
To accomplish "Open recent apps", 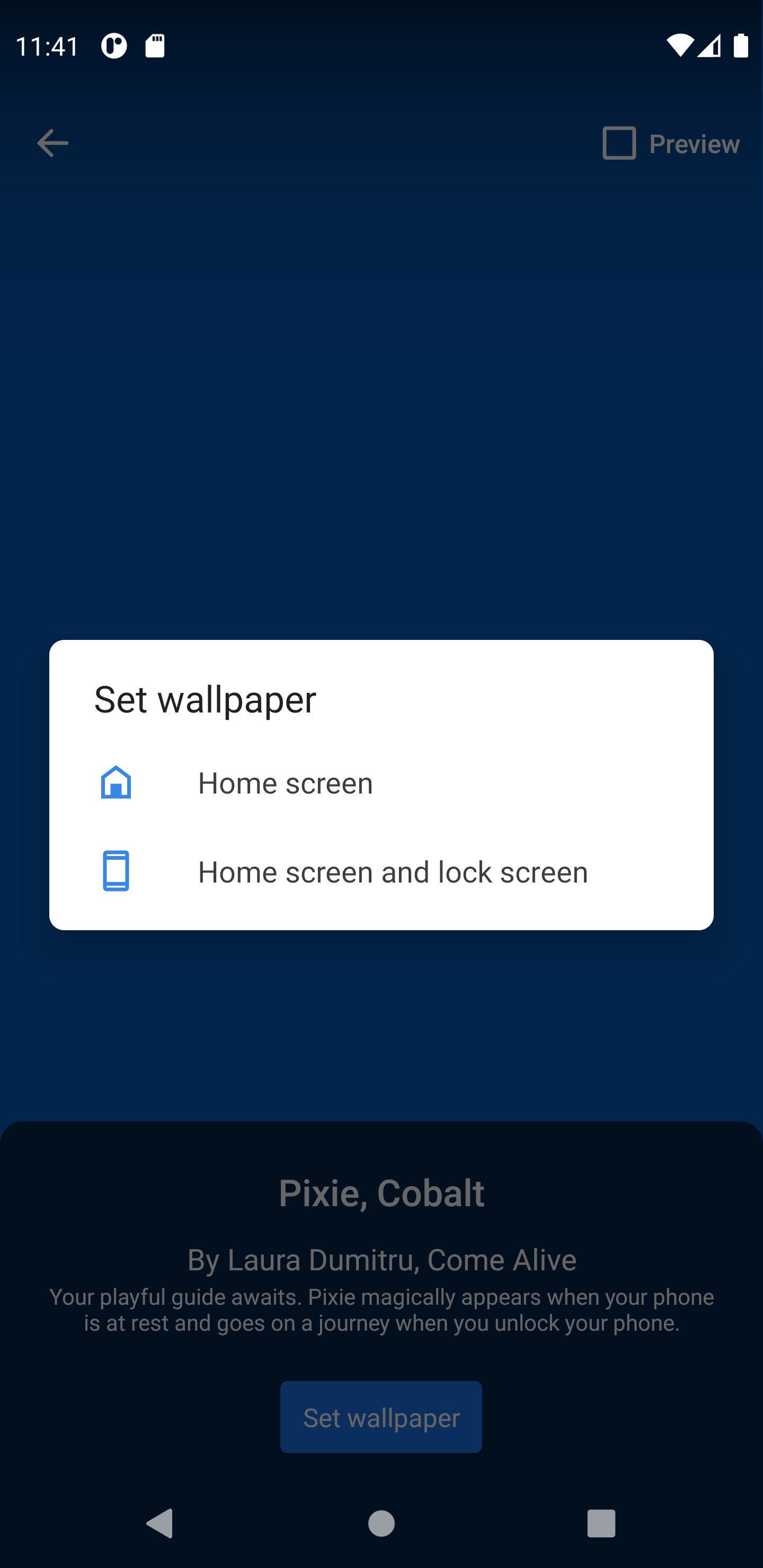I will tap(601, 1524).
